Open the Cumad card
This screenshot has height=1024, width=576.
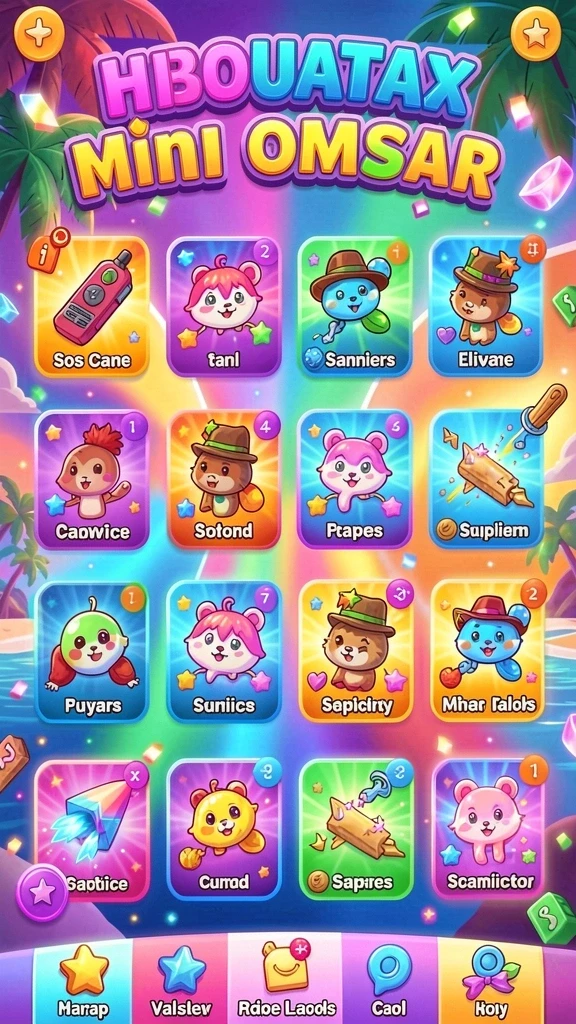pyautogui.click(x=224, y=829)
